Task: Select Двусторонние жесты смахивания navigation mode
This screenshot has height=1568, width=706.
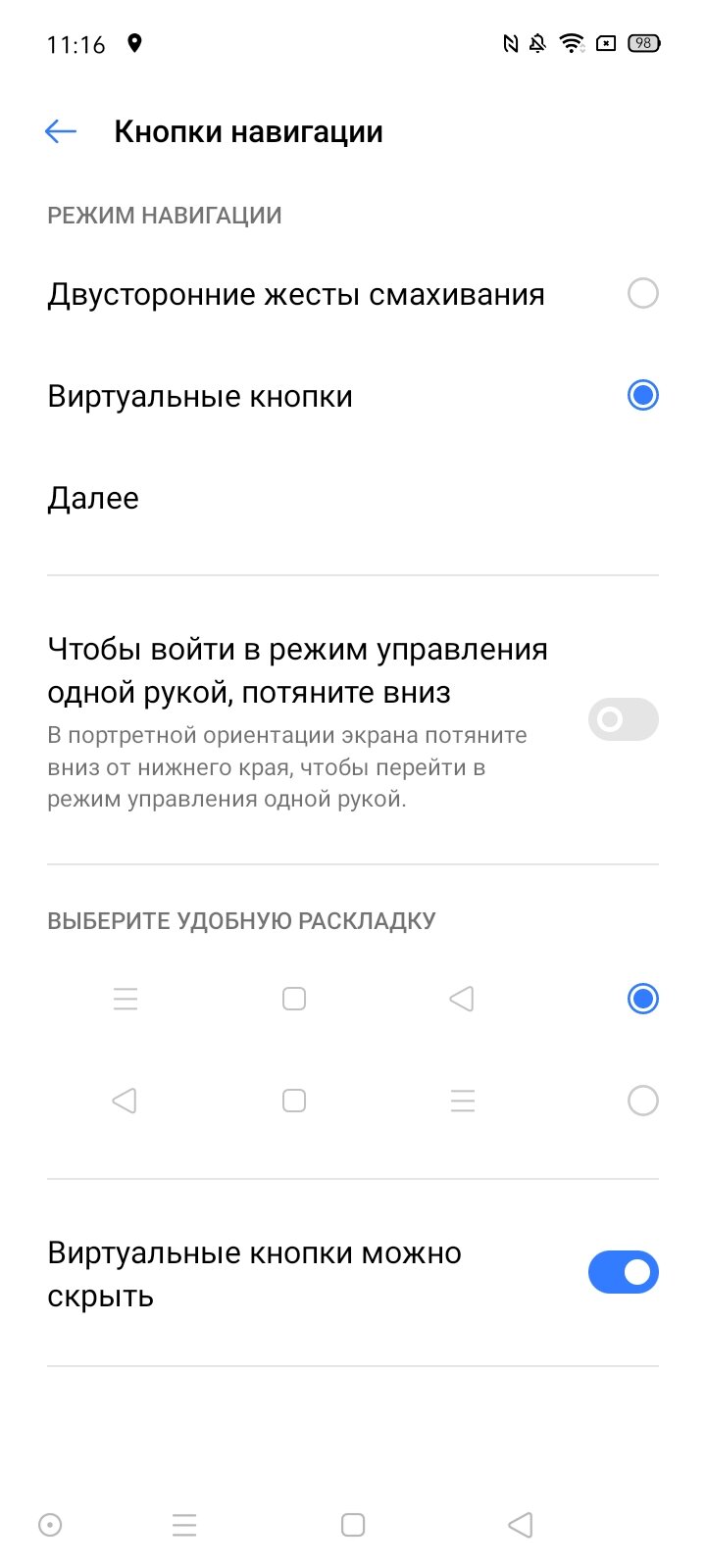Action: click(x=353, y=294)
